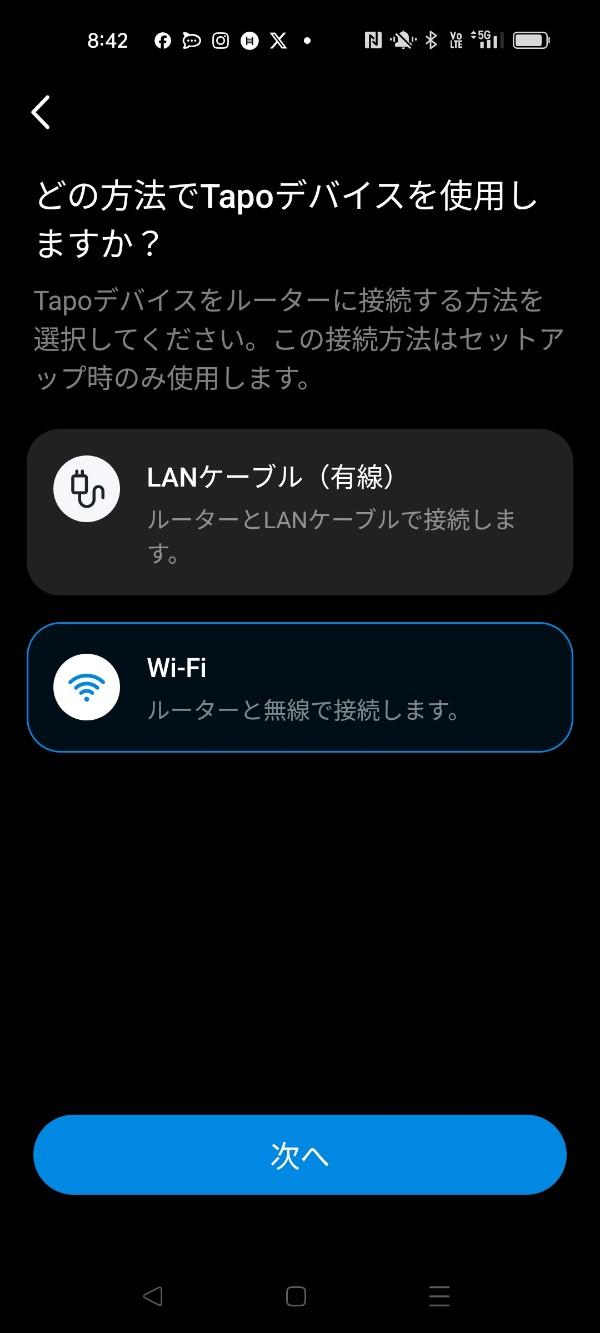Select the LANケーブル（有線） connection option
The image size is (600, 1333).
300,512
